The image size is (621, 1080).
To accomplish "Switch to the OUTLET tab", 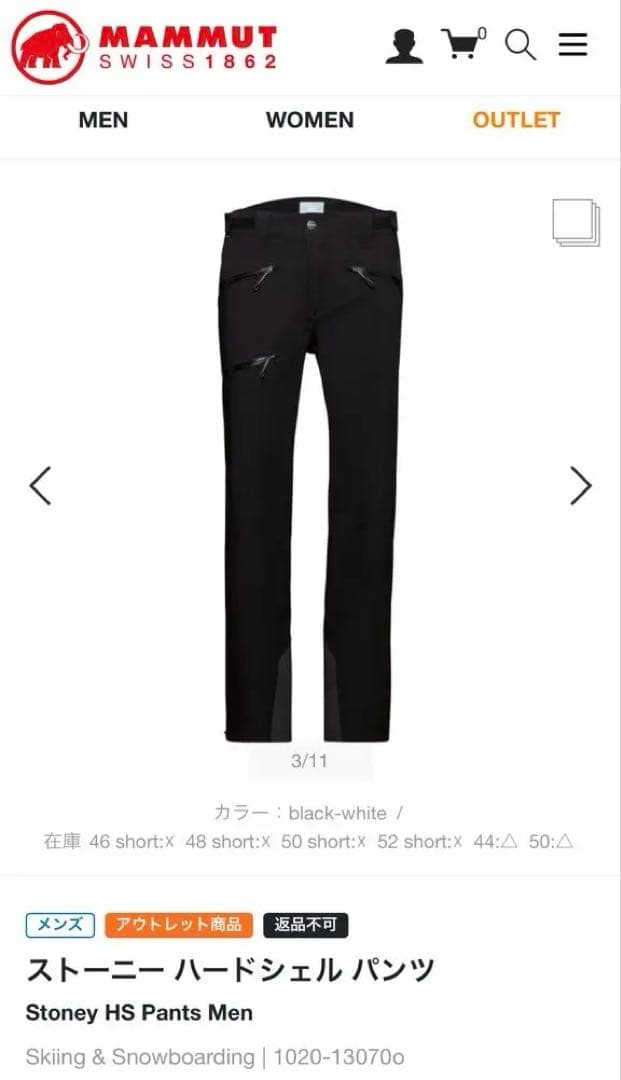I will point(516,120).
